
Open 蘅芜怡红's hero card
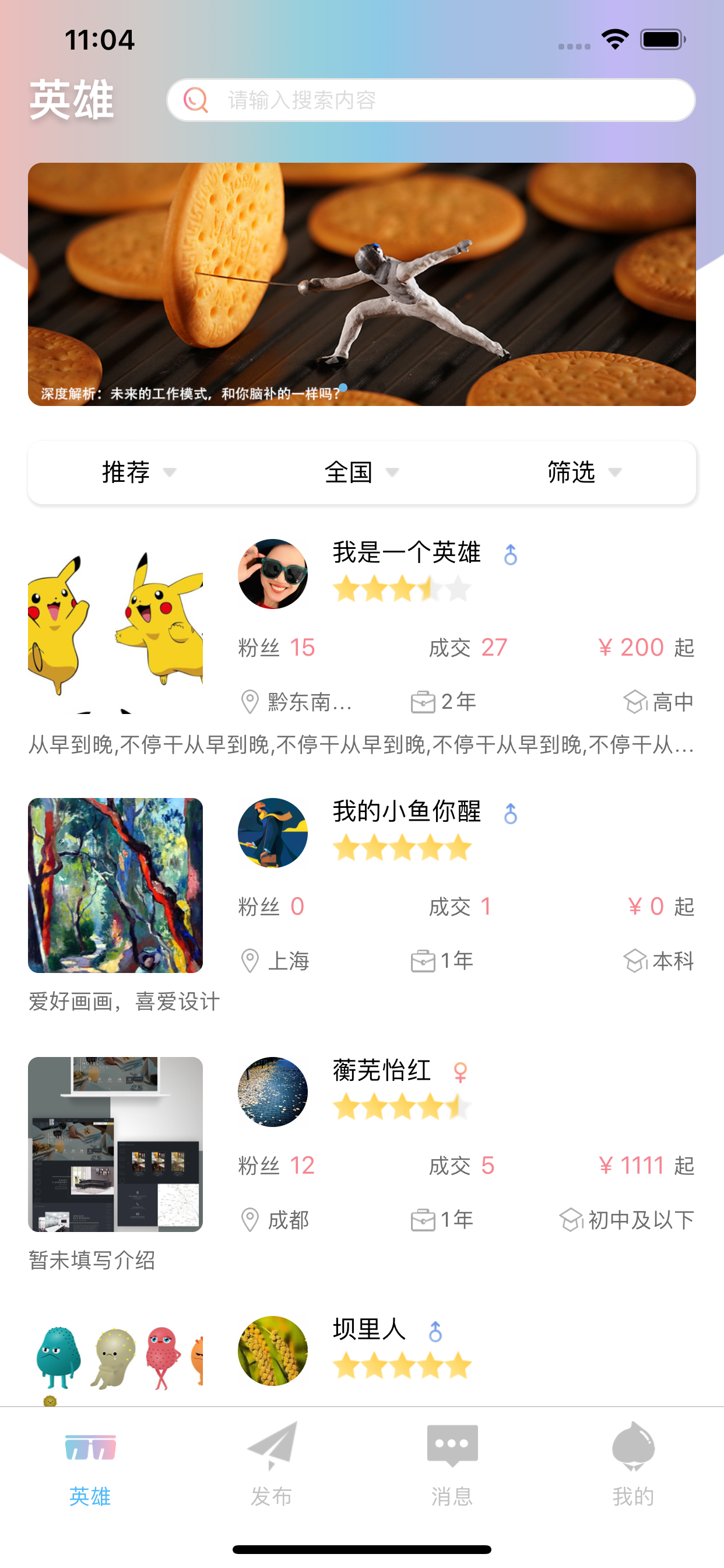(361, 1163)
